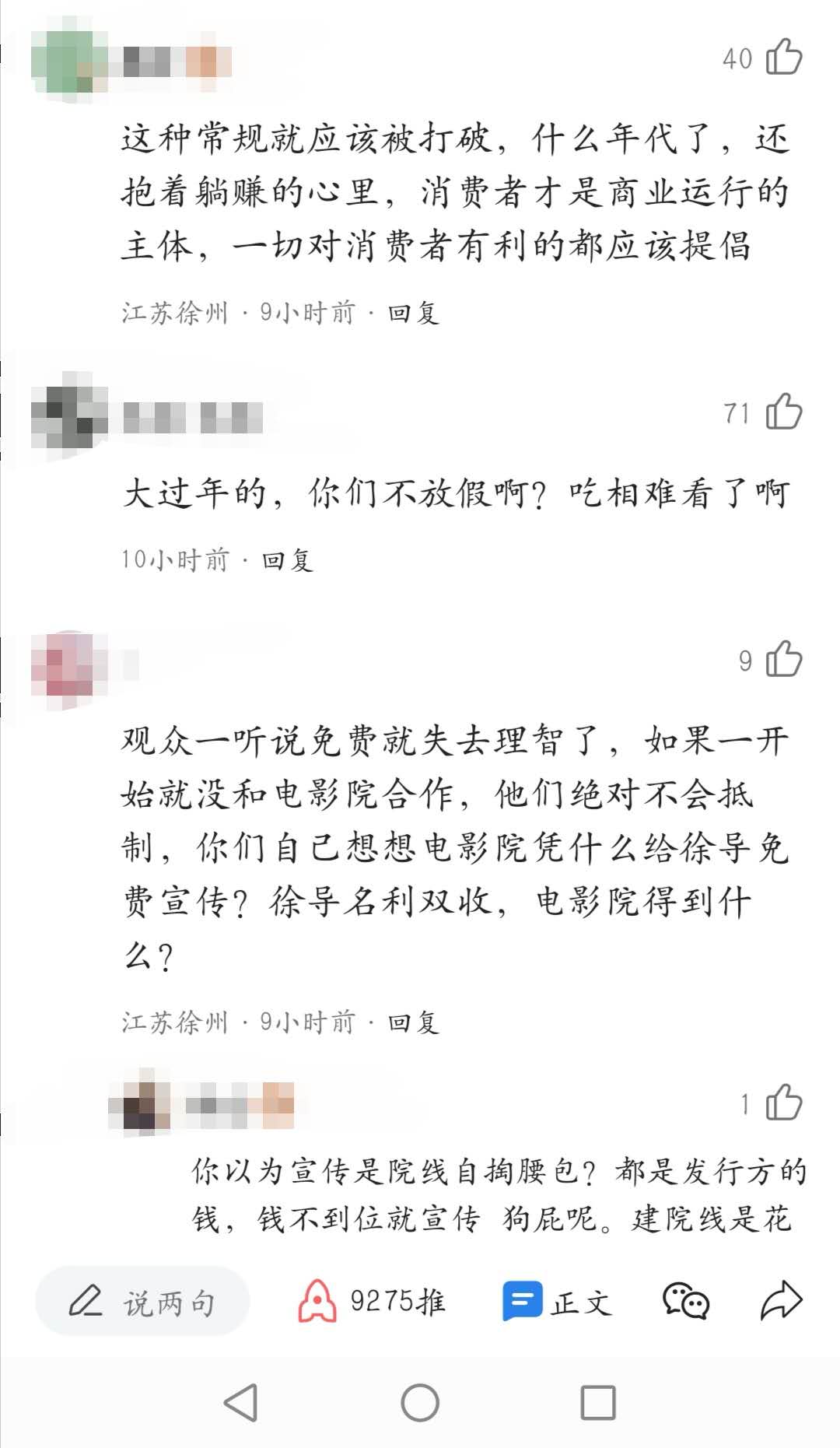Open the share arrow icon
840x1448 pixels.
[781, 1302]
